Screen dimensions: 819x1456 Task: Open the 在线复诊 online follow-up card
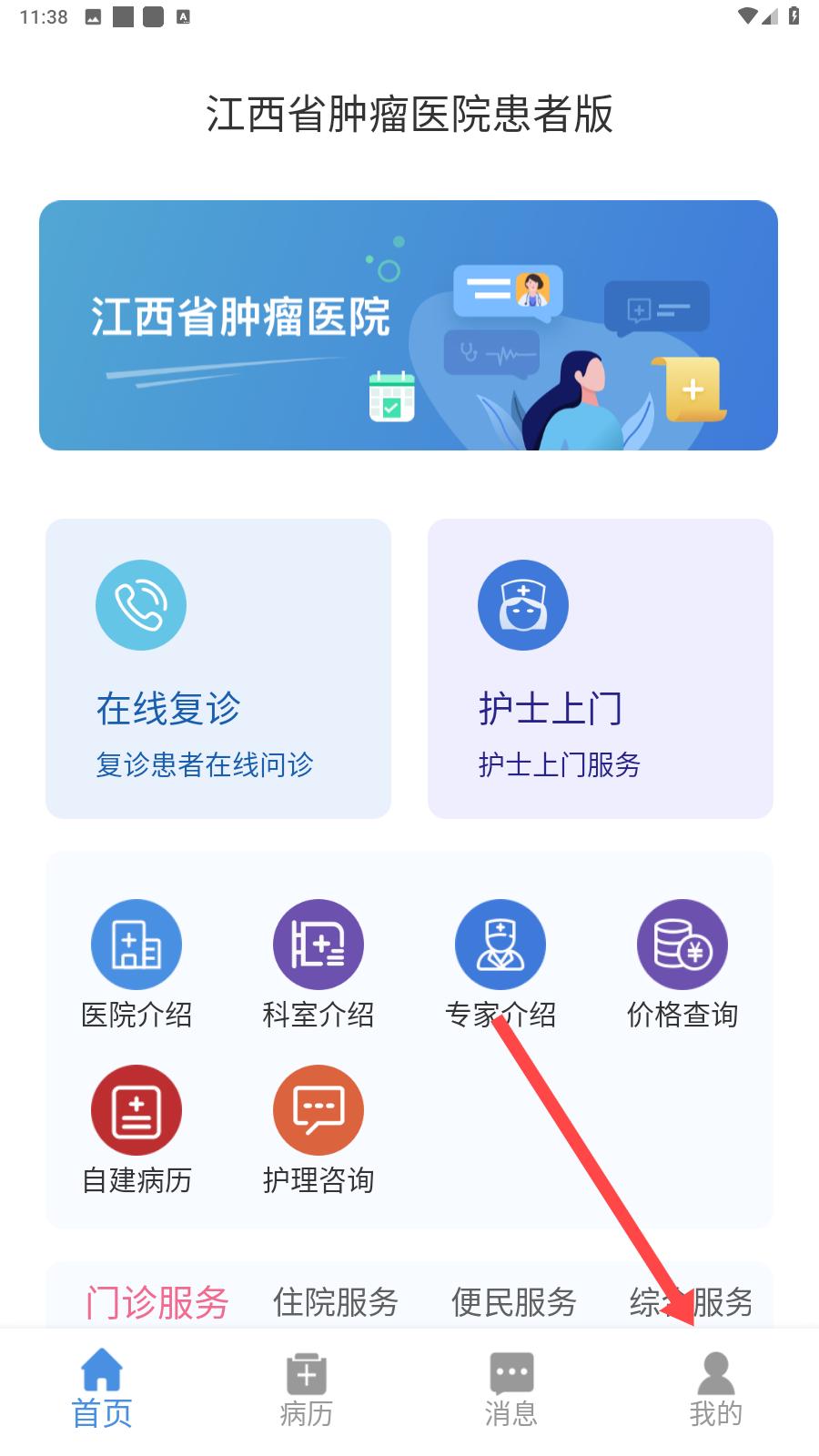218,669
